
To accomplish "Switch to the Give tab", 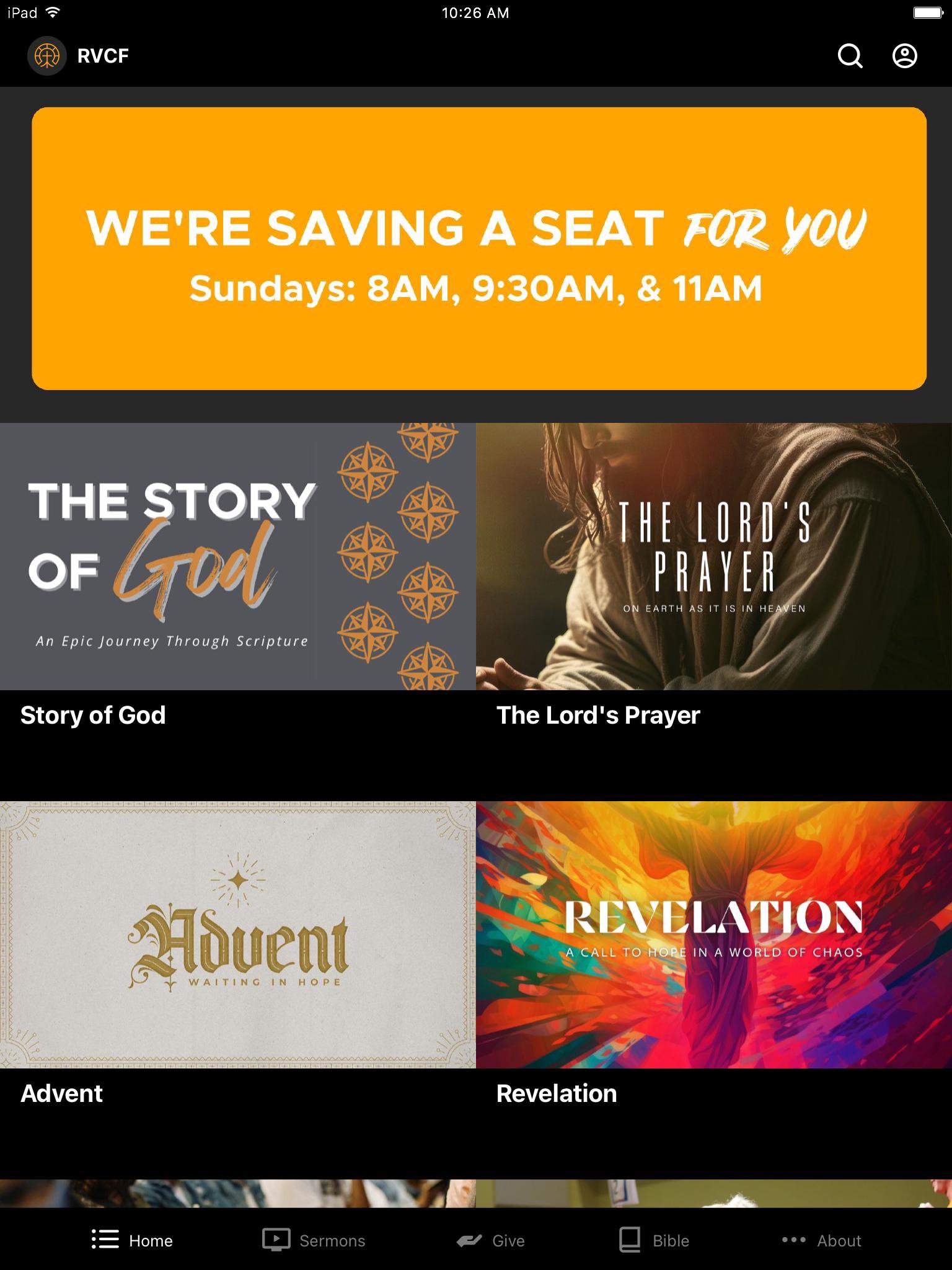I will (x=491, y=1240).
